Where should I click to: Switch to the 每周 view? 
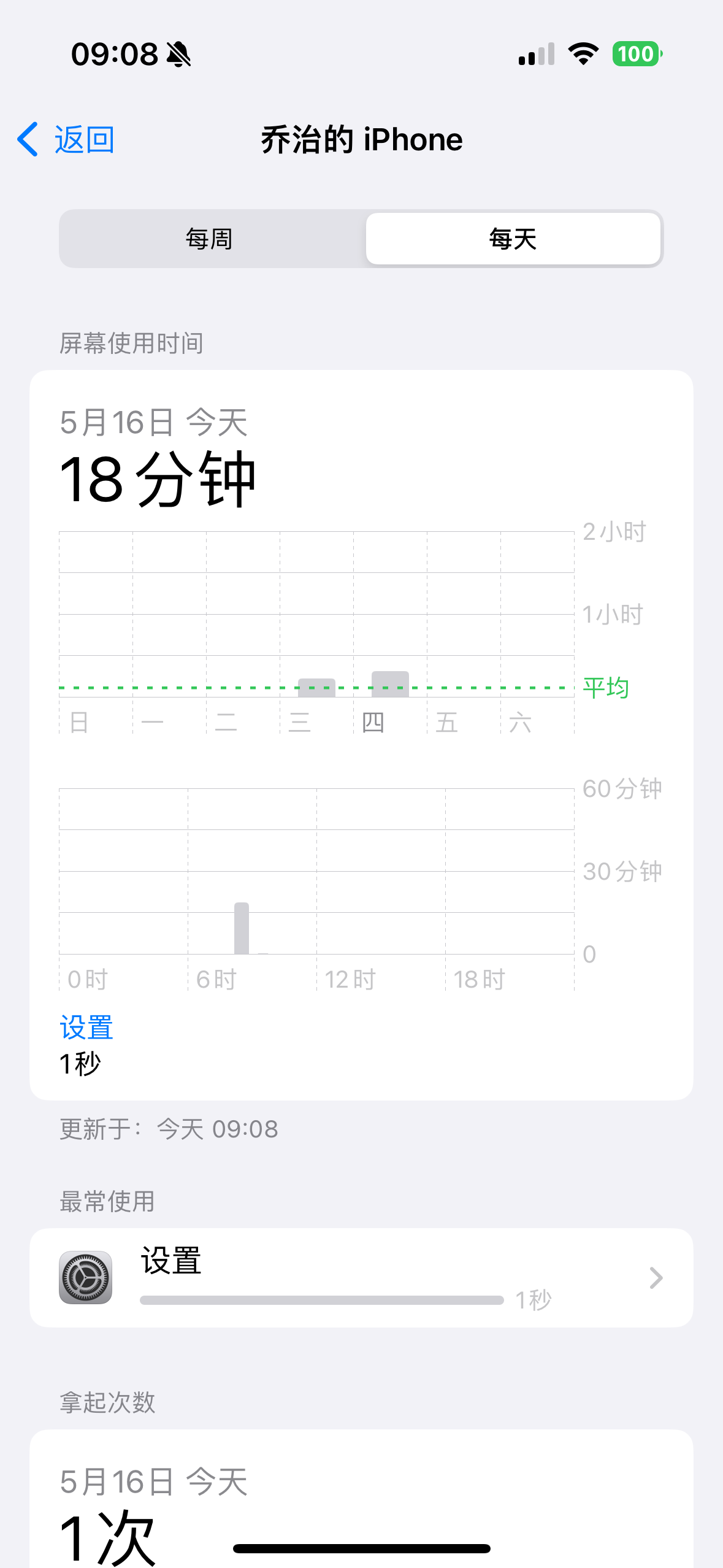[x=210, y=239]
